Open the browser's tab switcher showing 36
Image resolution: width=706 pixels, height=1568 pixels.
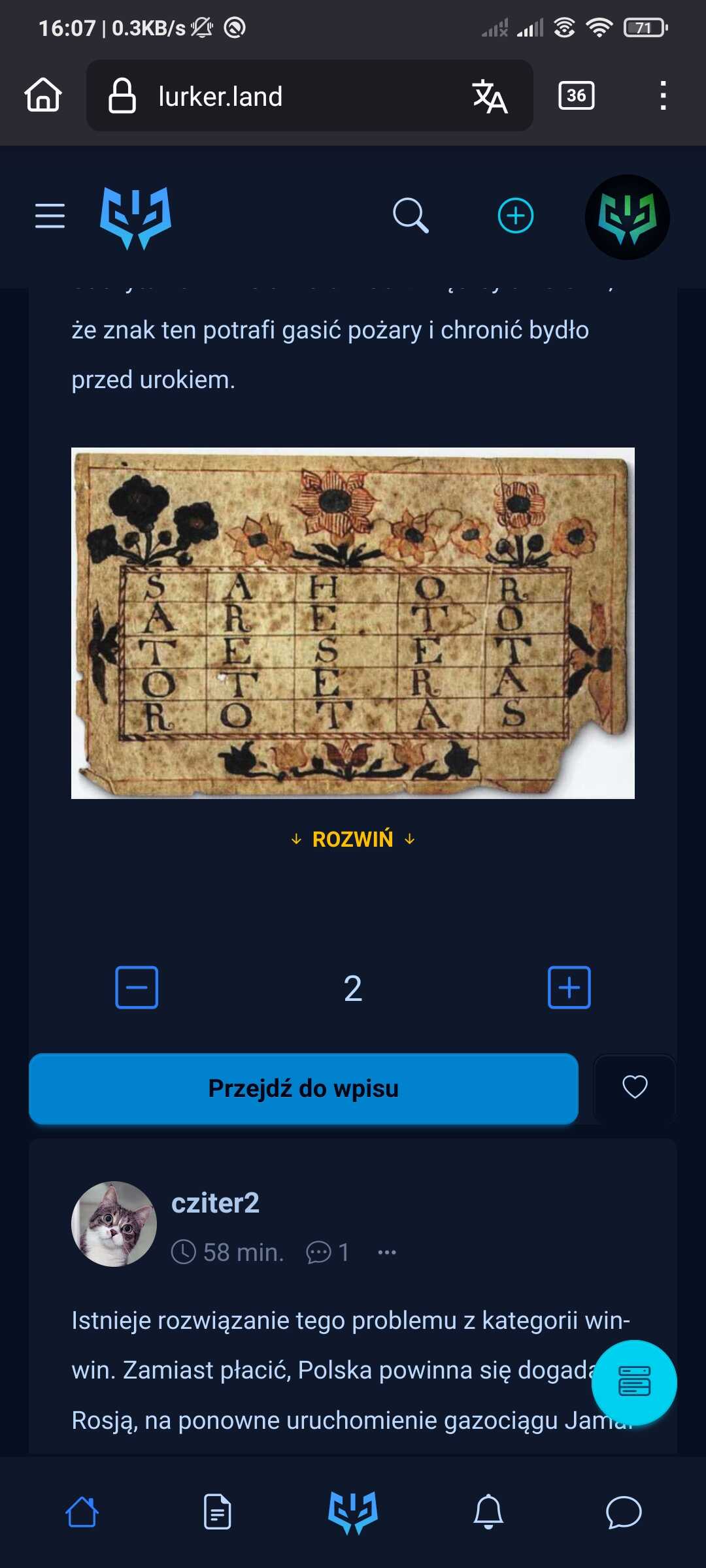point(576,95)
